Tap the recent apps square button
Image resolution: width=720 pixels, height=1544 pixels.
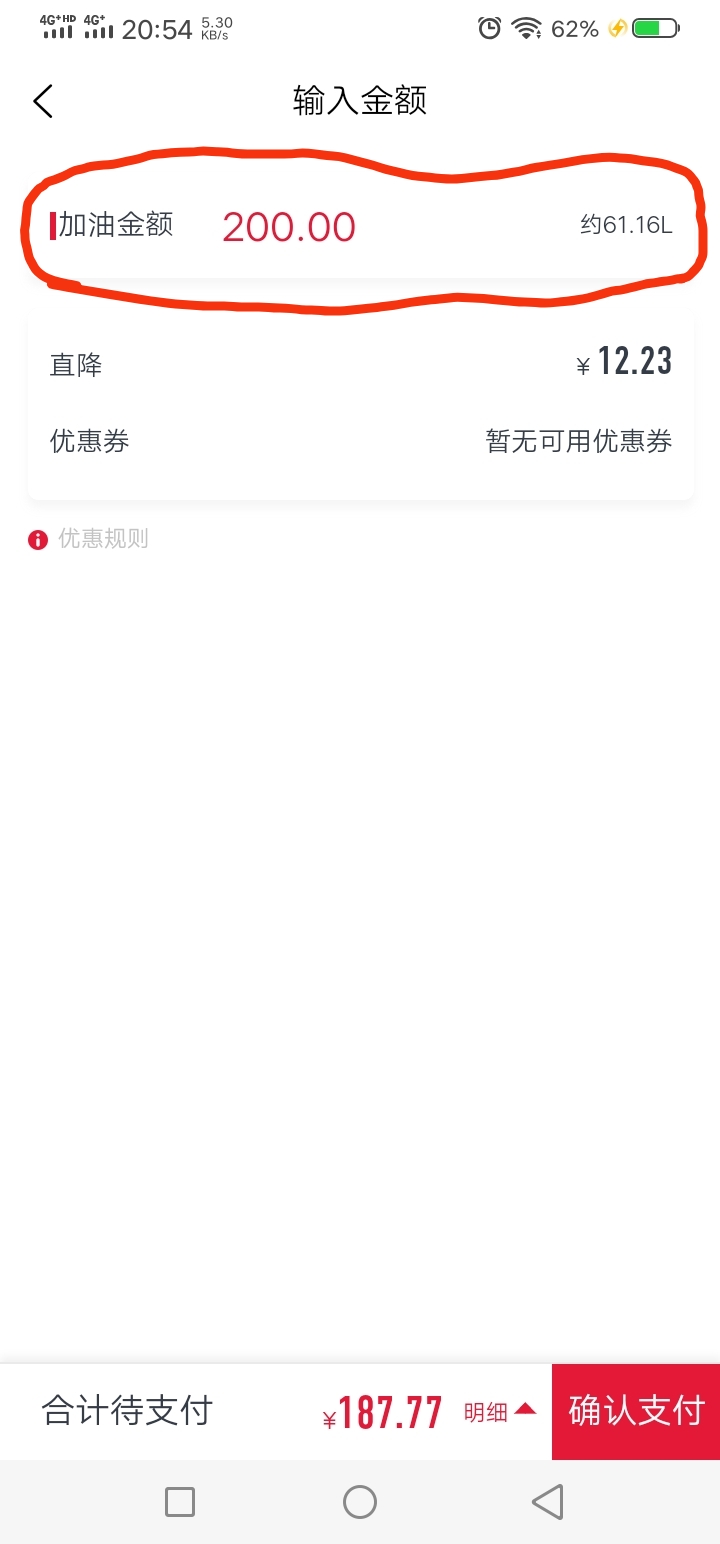(179, 1501)
